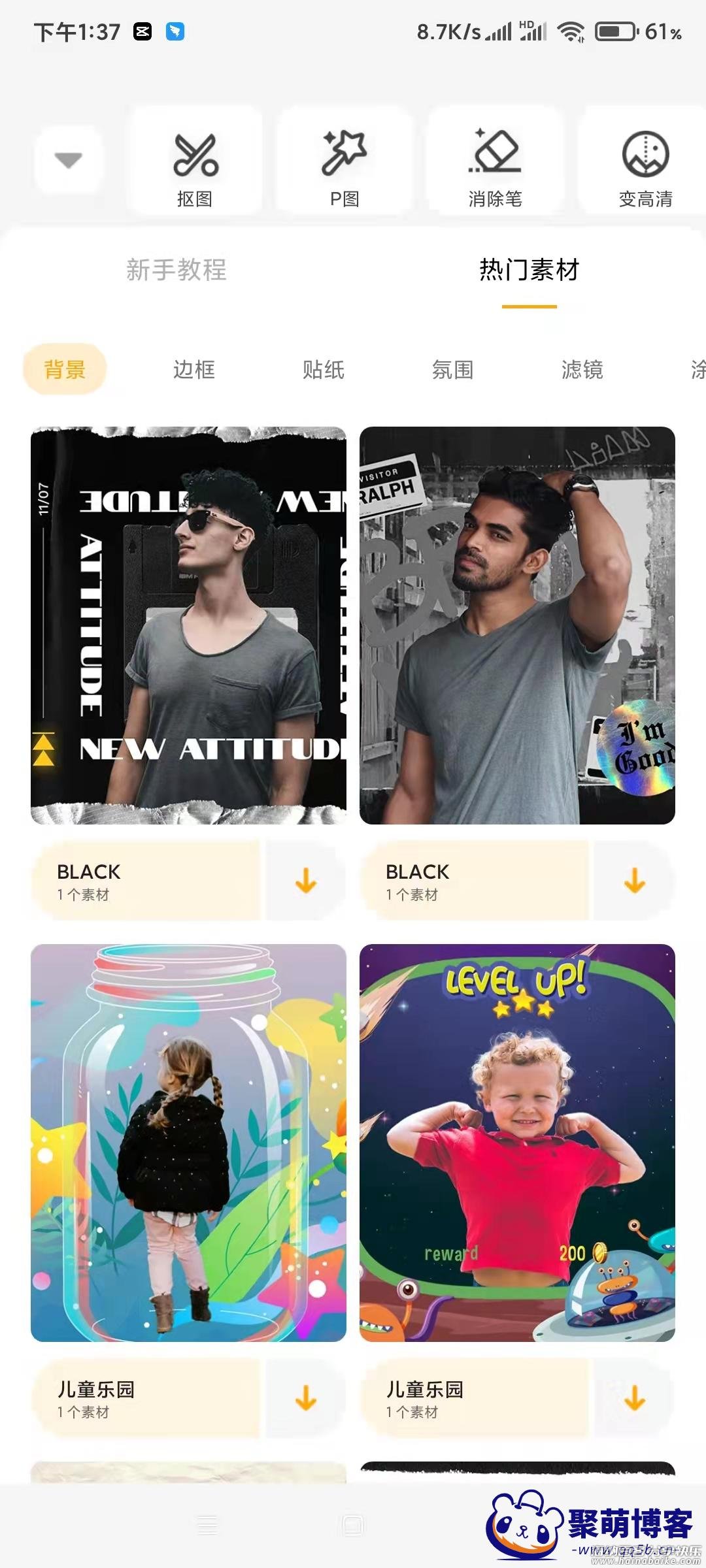706x1568 pixels.
Task: Collapse the tools dropdown arrow
Action: (69, 159)
